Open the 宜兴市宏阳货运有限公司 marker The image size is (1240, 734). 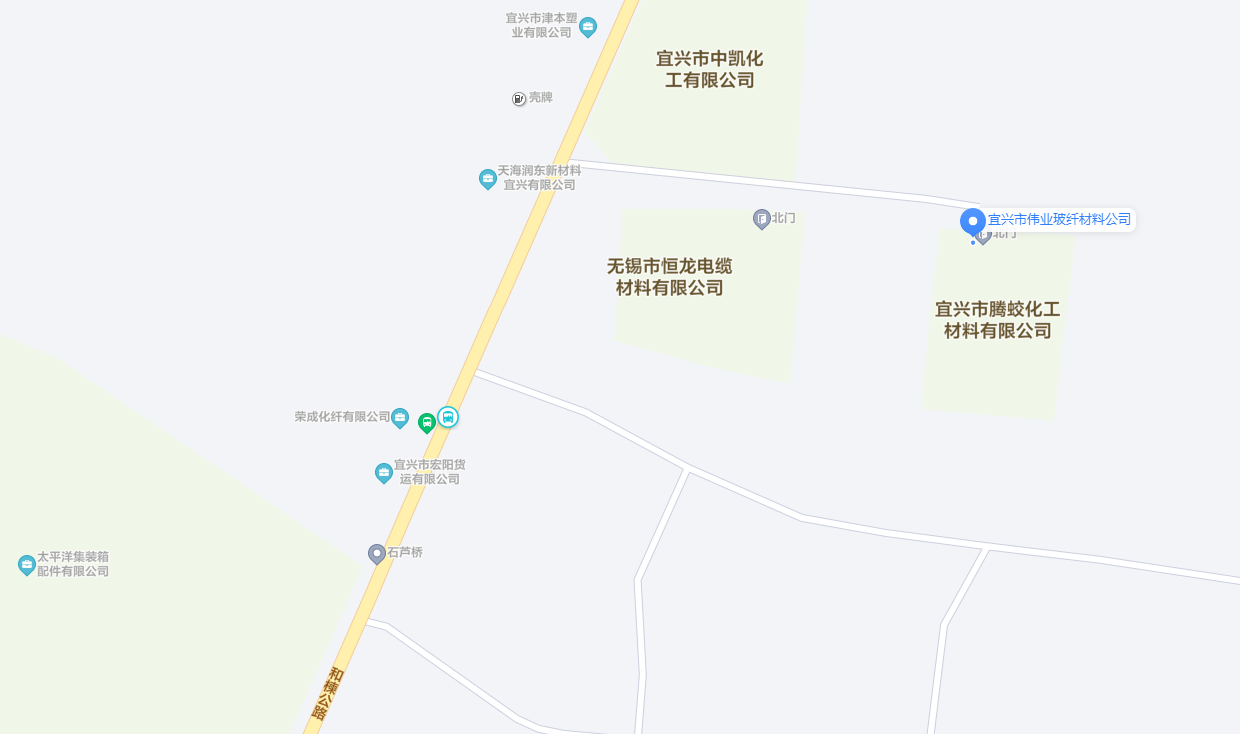point(383,473)
